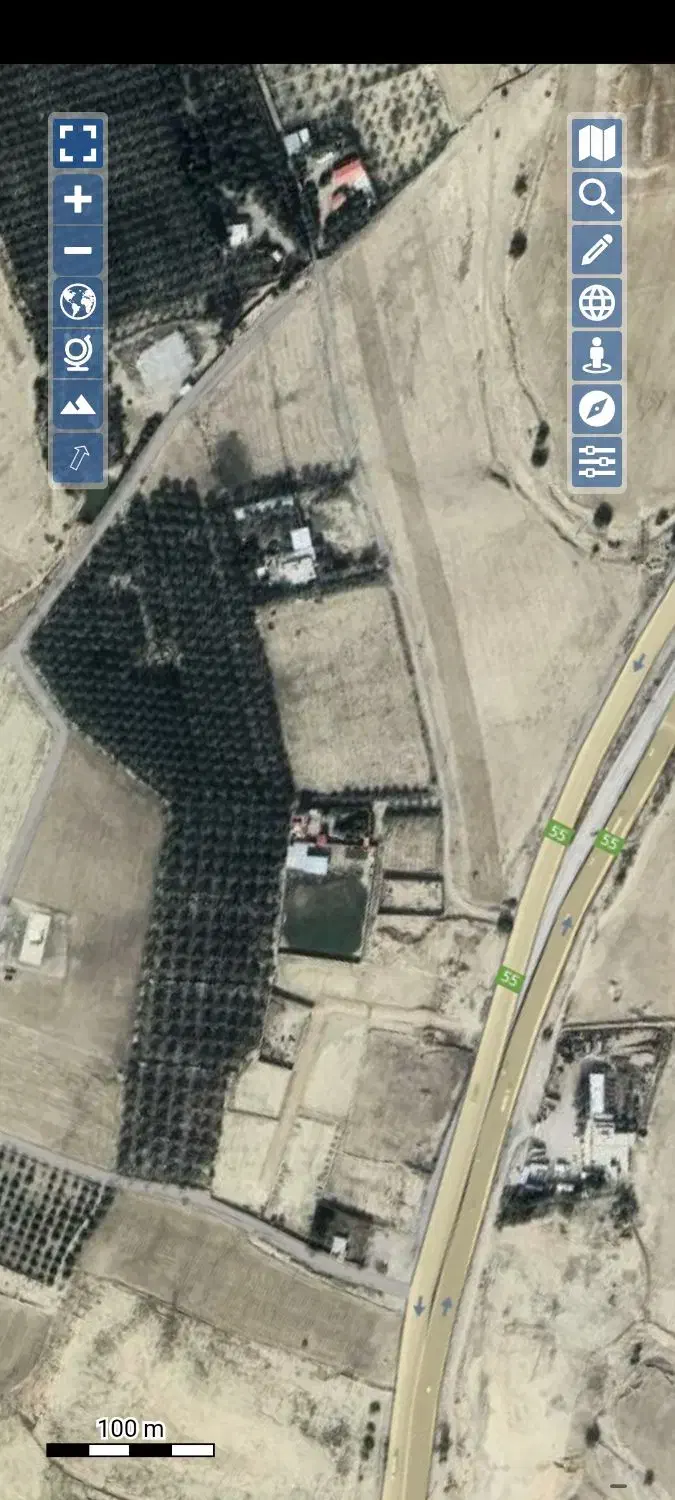Tap the compass icon
Image resolution: width=675 pixels, height=1500 pixels.
click(x=597, y=408)
